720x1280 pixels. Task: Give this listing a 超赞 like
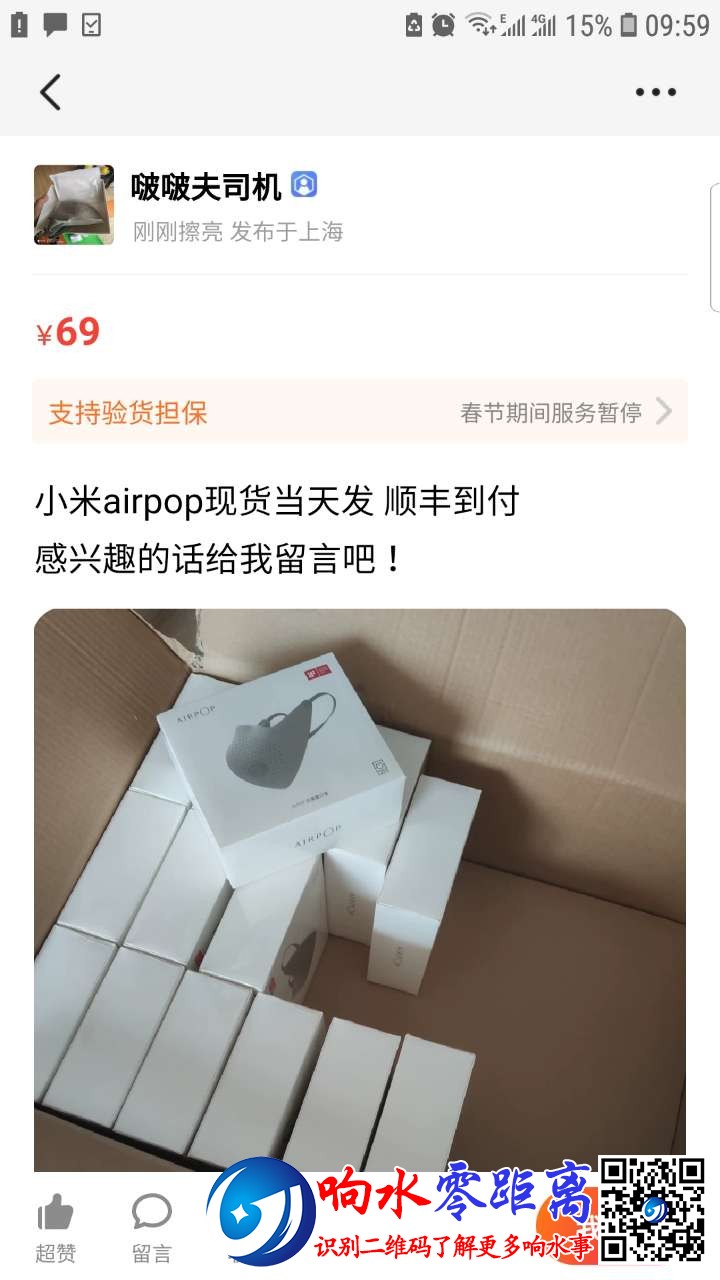[56, 1227]
